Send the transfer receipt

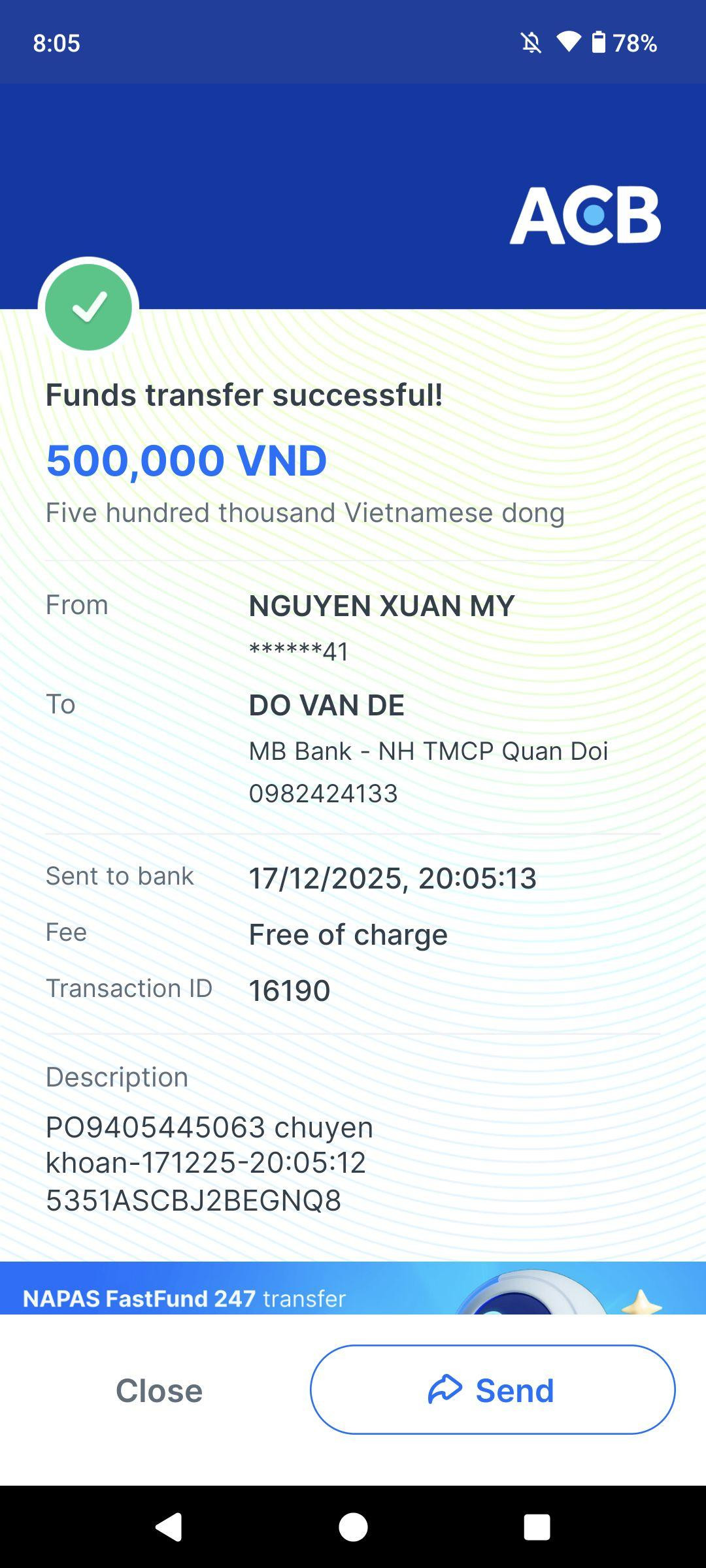click(x=492, y=1390)
